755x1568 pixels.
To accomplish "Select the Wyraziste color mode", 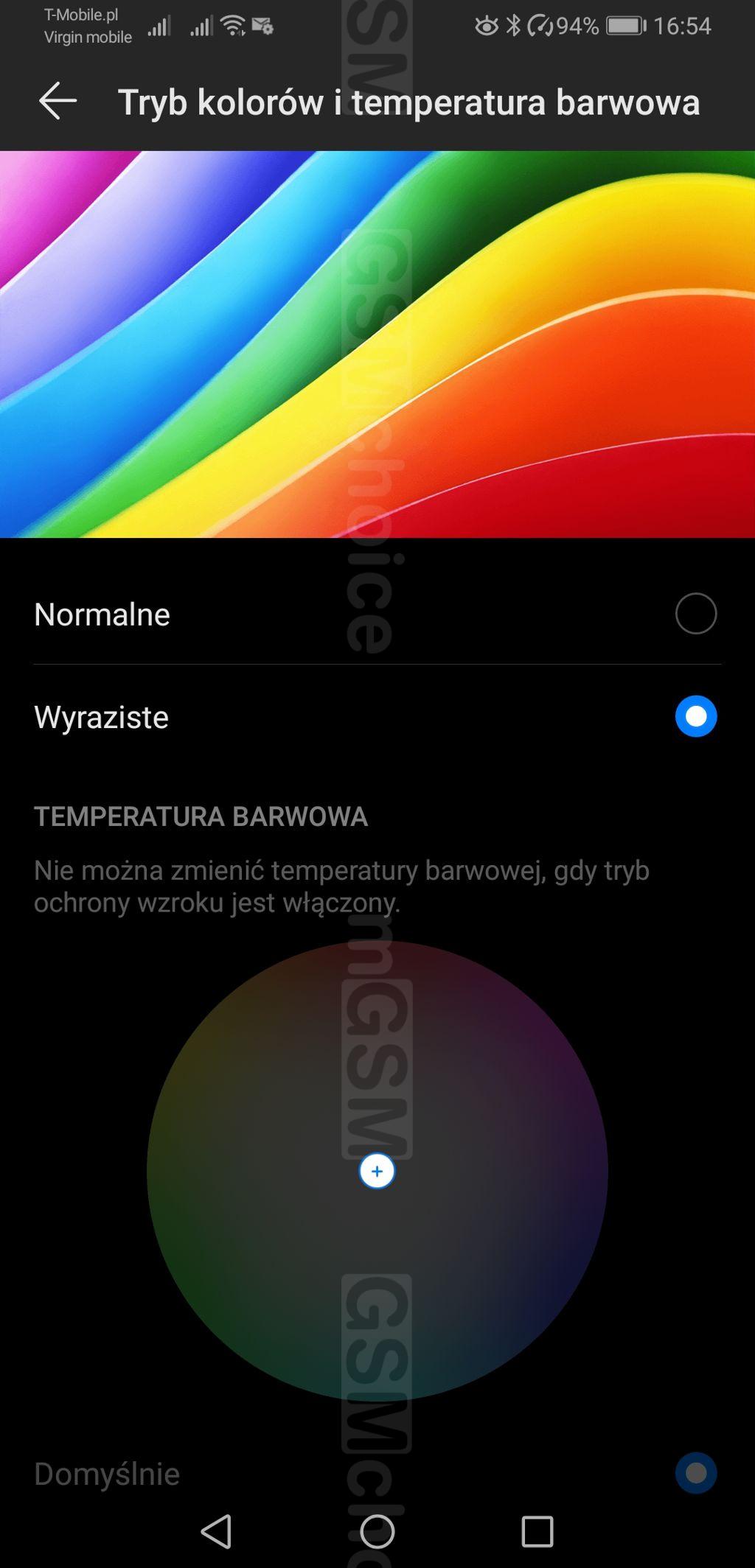I will (377, 717).
